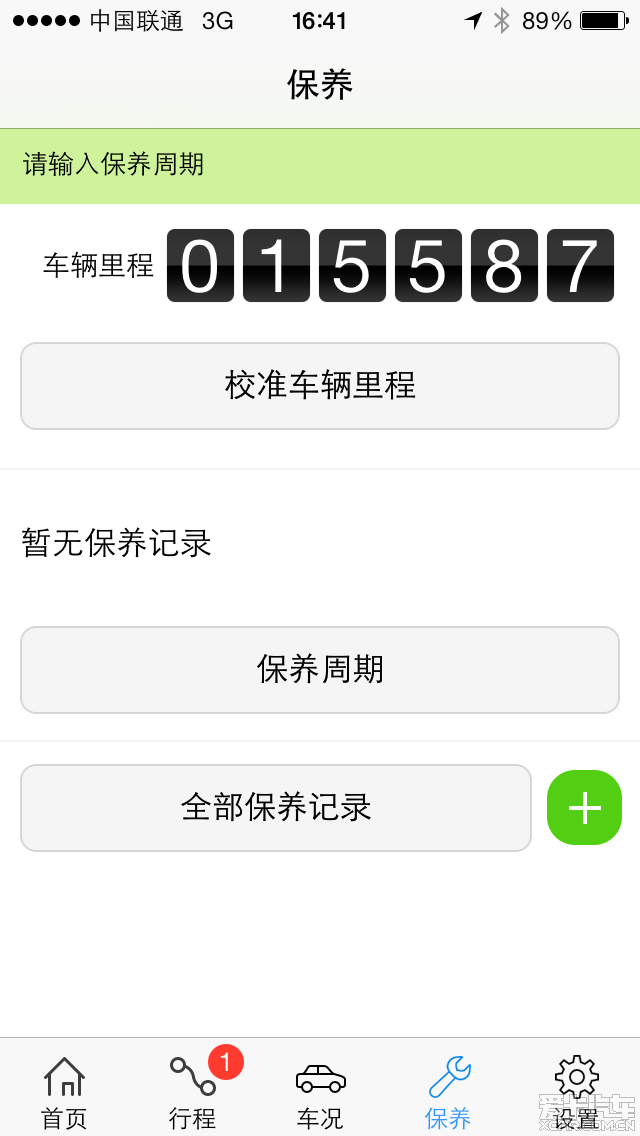Open the 行程 tab
Viewport: 640px width, 1136px height.
pos(193,1093)
